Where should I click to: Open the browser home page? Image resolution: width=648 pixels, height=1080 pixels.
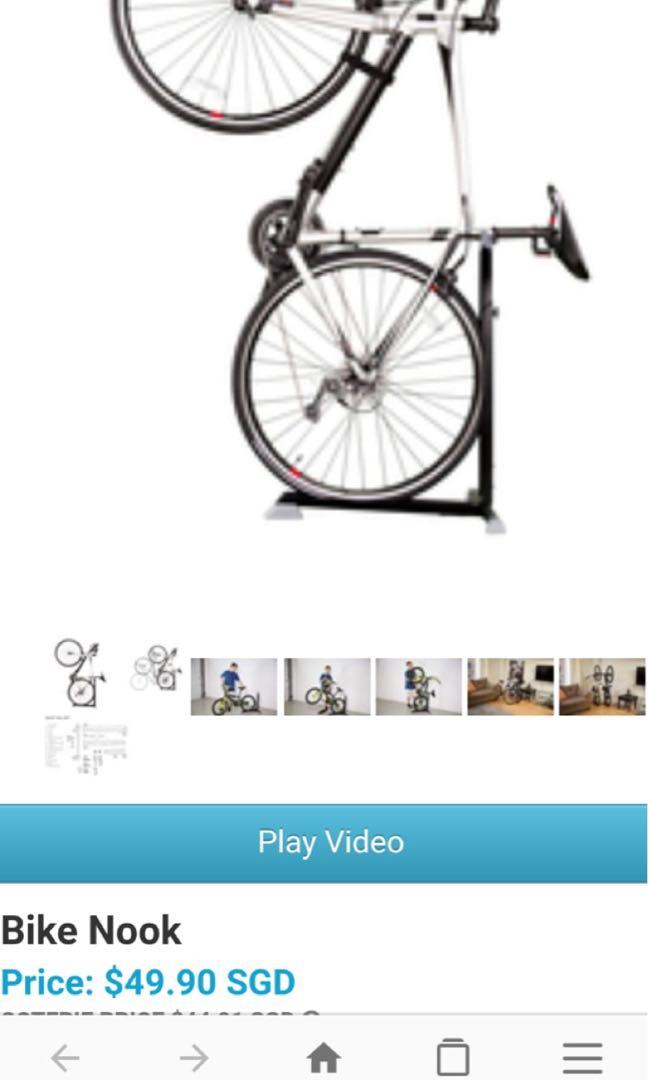coord(323,1057)
